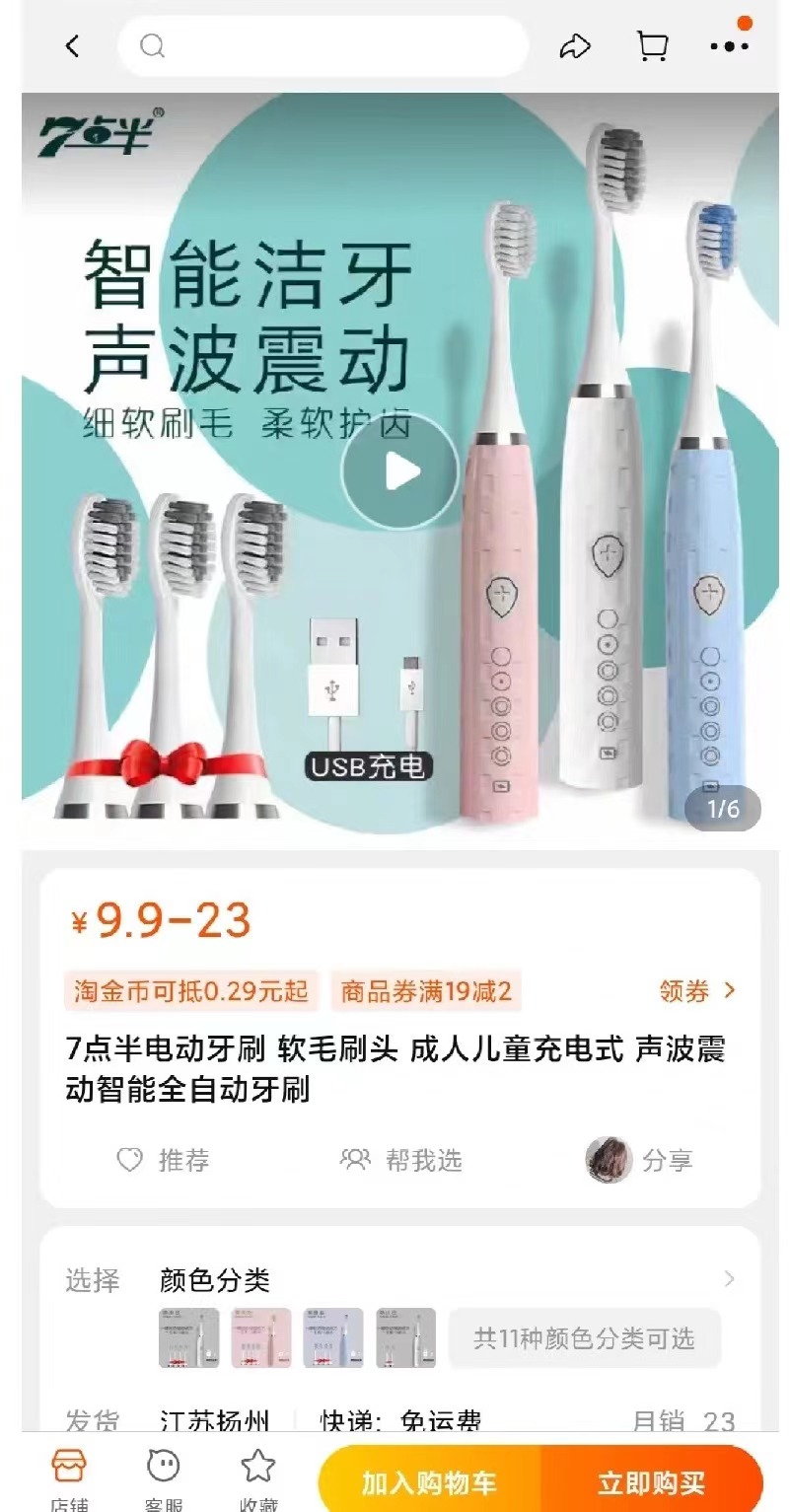Expand the 领券 coupon list arrow
Image resolution: width=790 pixels, height=1512 pixels.
point(729,991)
